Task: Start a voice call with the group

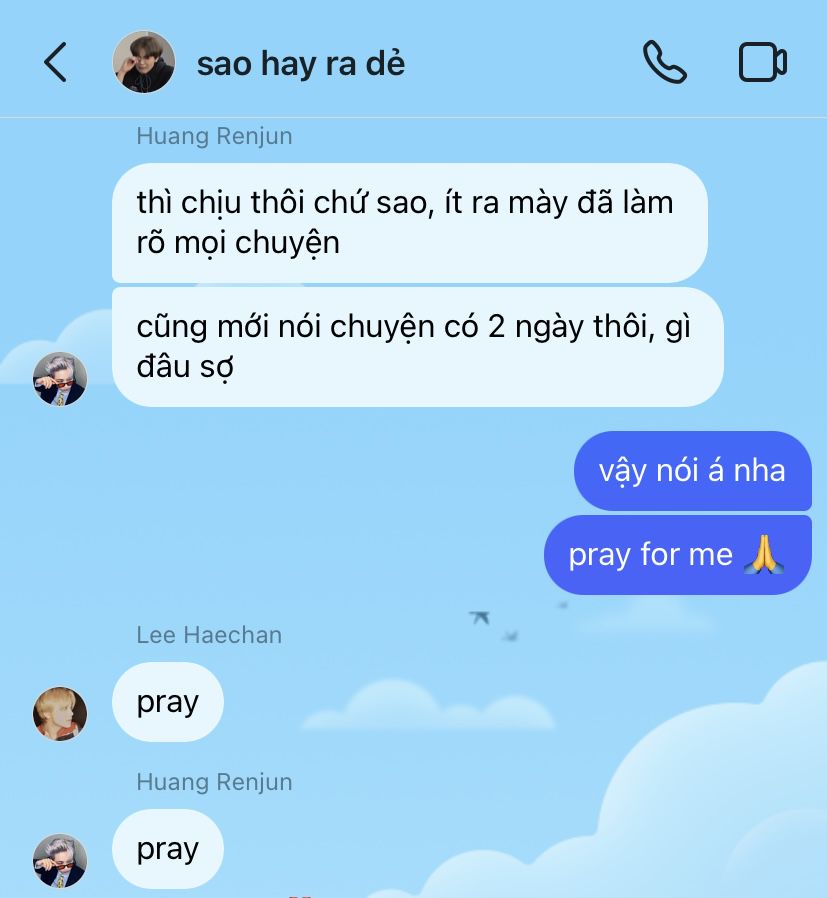Action: coord(664,63)
